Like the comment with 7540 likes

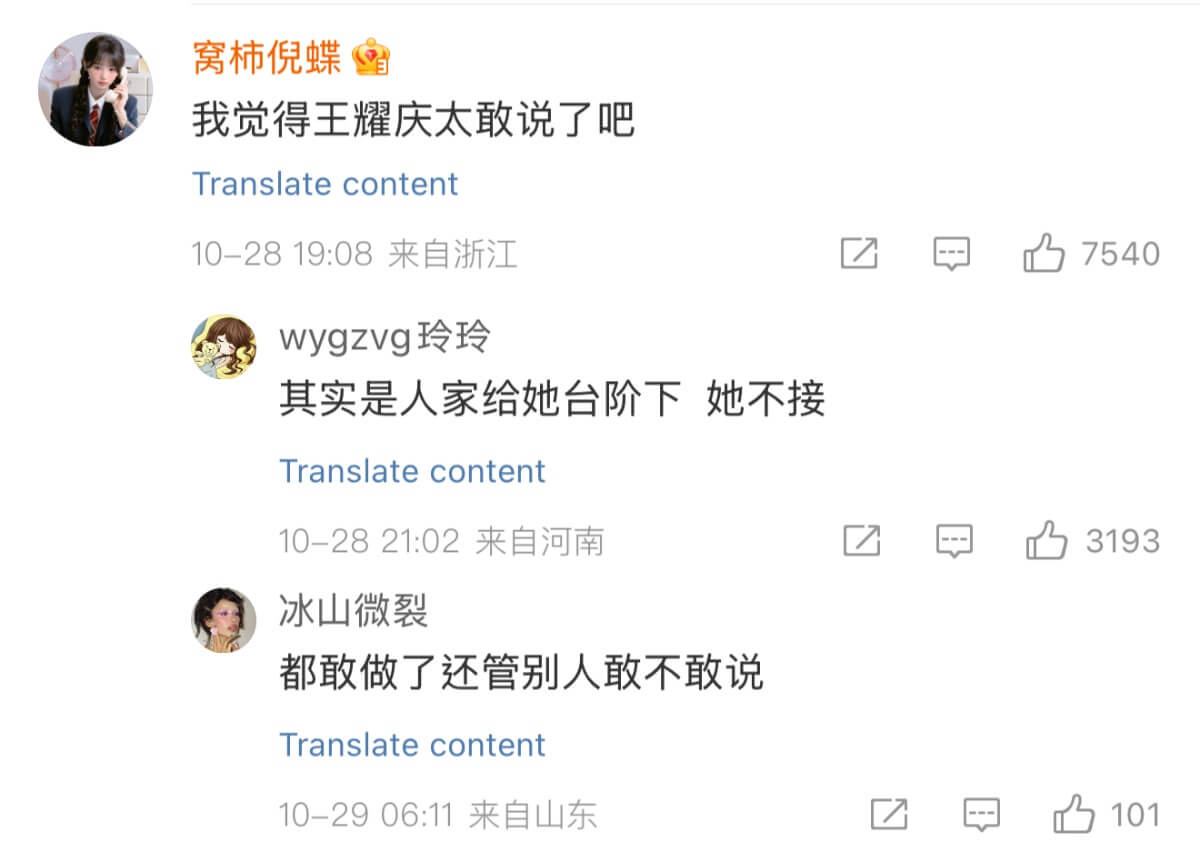tap(1044, 254)
